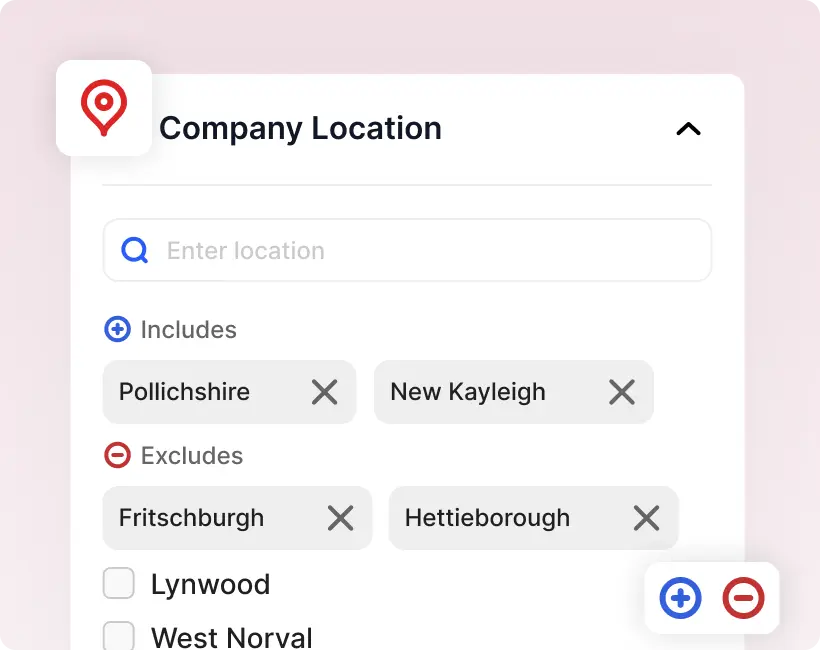Remove Pollichshire from includes
This screenshot has height=650, width=820.
(x=324, y=392)
